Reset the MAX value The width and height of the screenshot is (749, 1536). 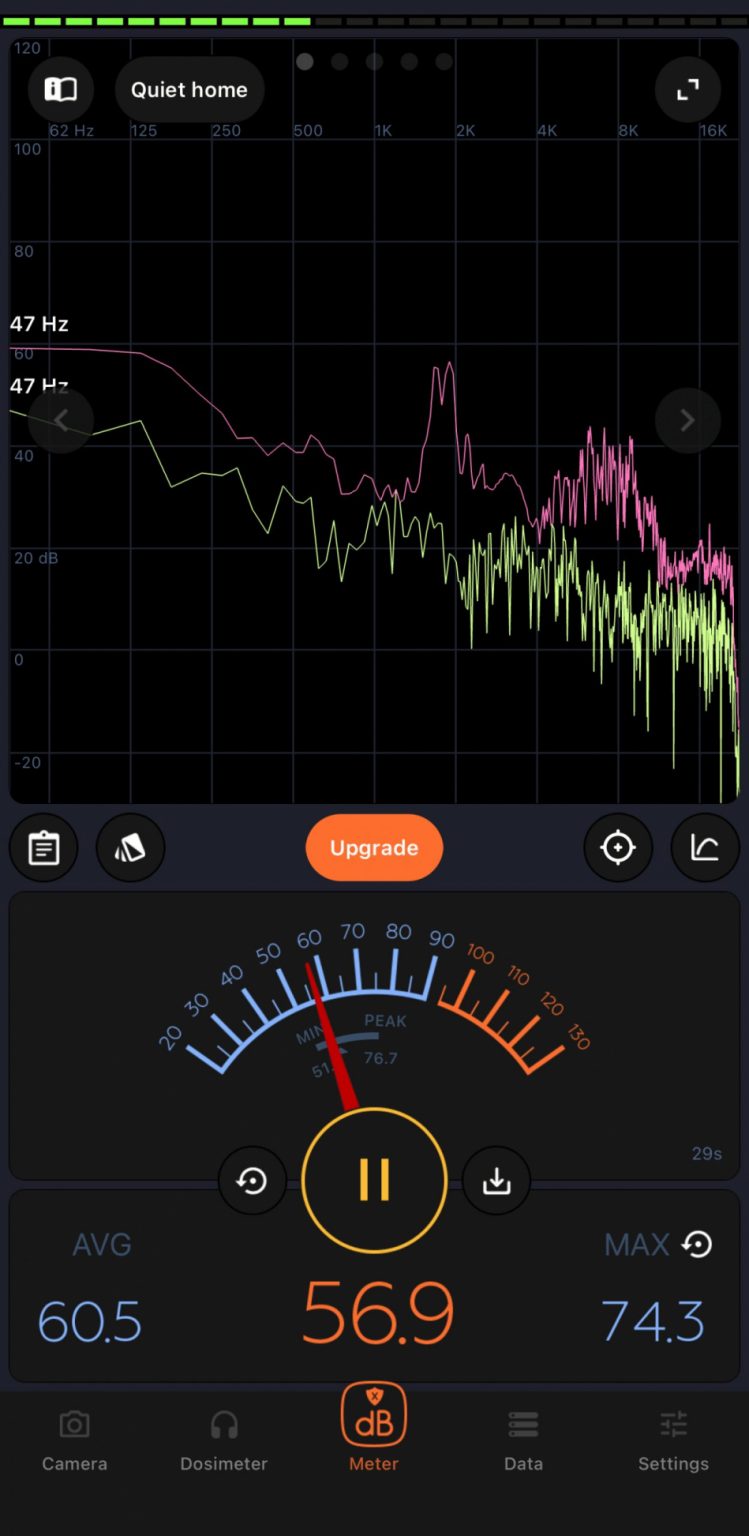point(697,1244)
